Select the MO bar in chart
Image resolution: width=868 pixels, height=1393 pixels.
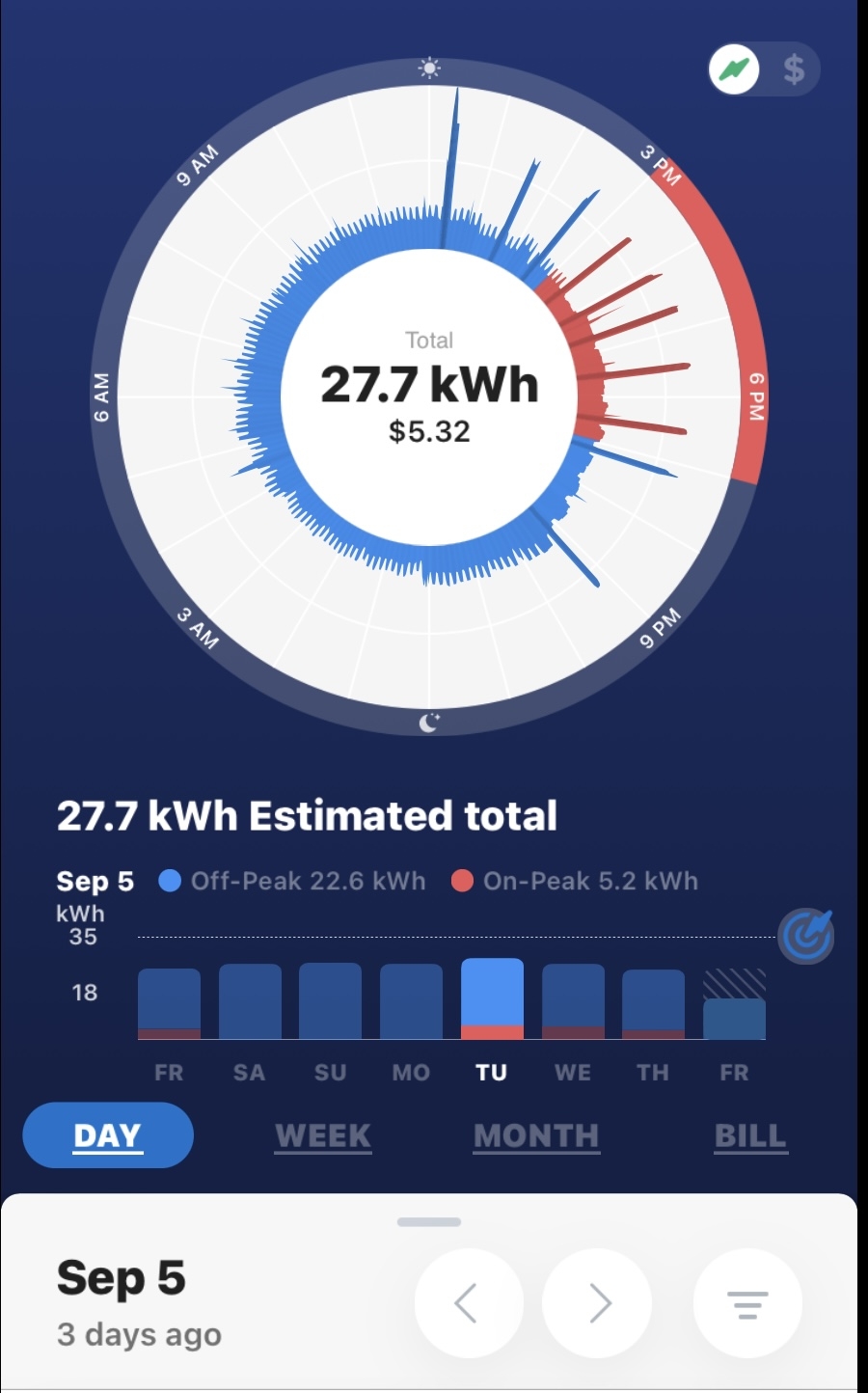[411, 1001]
